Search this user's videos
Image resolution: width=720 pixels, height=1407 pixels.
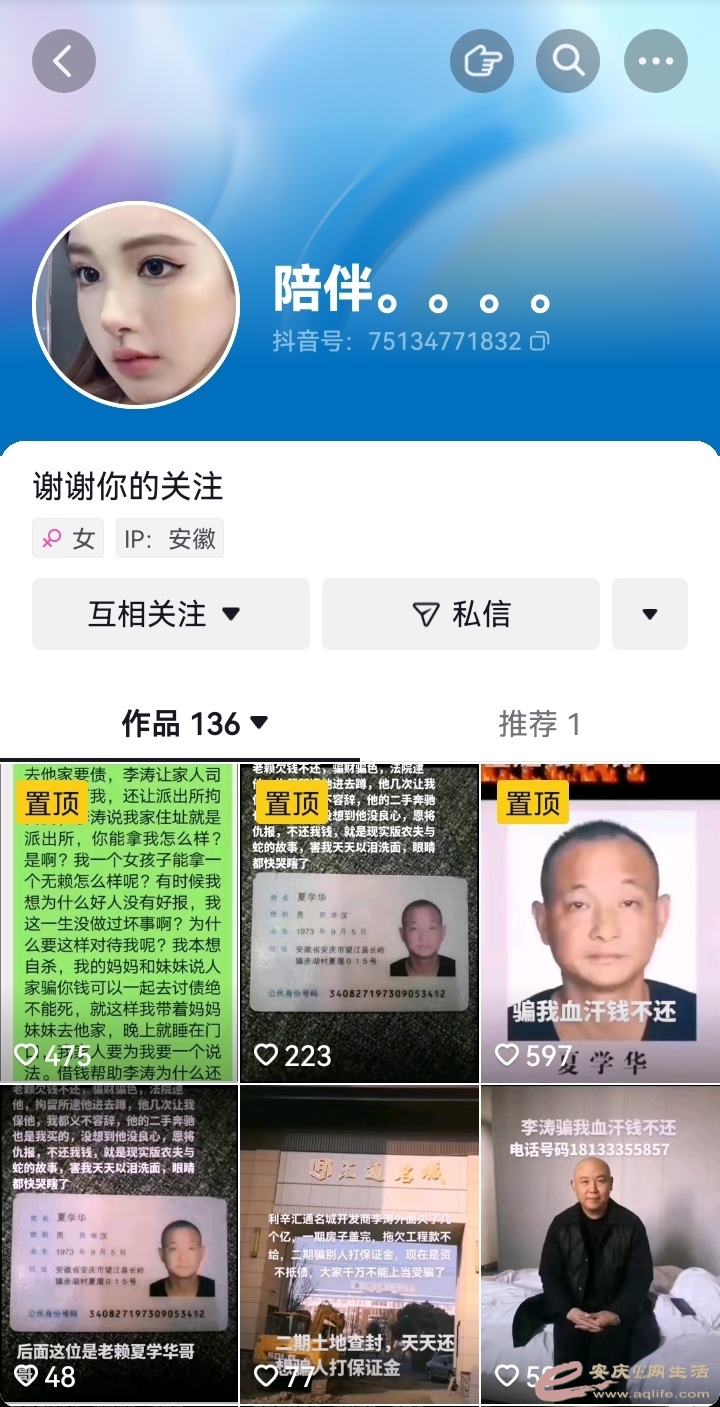click(x=568, y=61)
